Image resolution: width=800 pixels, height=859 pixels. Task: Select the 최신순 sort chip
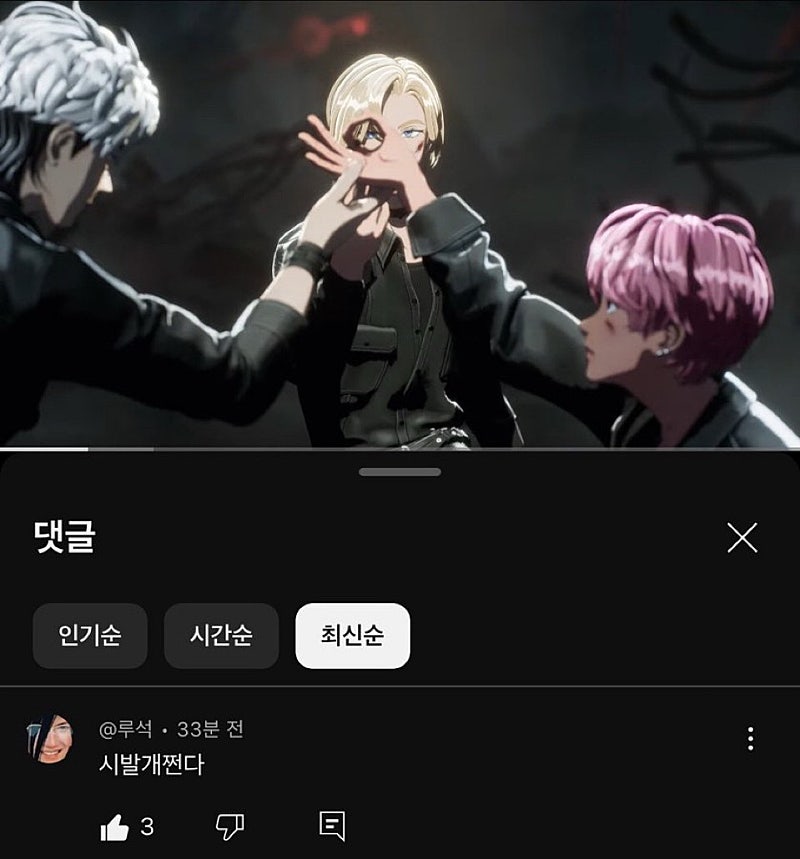pos(352,635)
